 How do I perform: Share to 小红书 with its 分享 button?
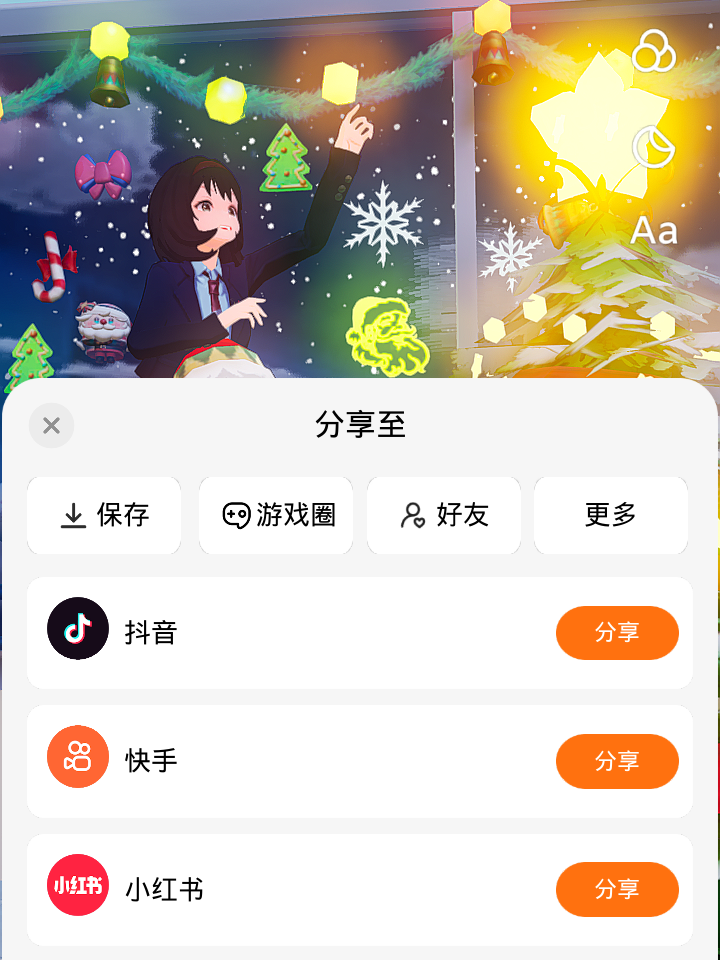click(617, 889)
